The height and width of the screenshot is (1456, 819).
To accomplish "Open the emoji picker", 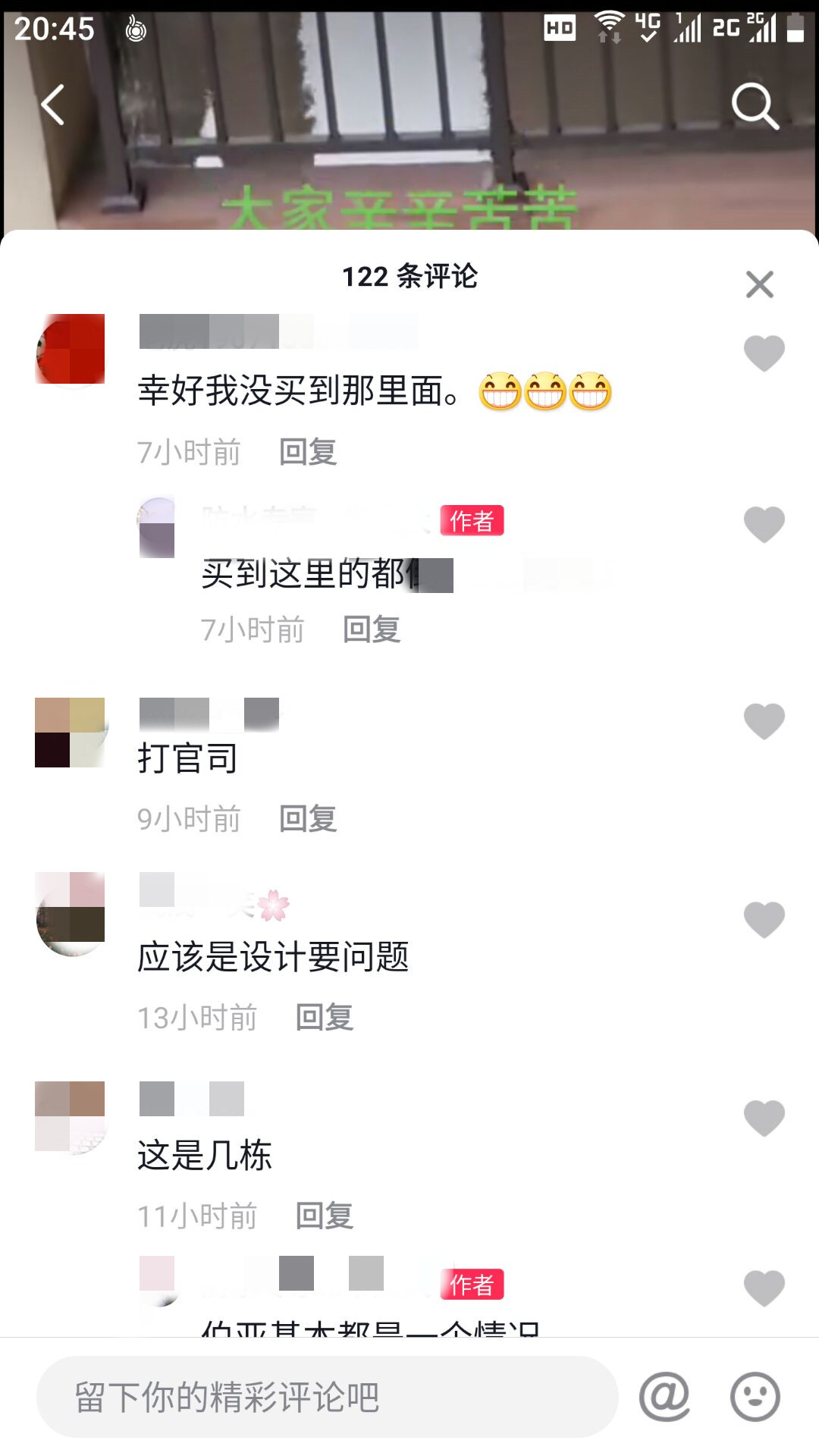I will tap(755, 1397).
